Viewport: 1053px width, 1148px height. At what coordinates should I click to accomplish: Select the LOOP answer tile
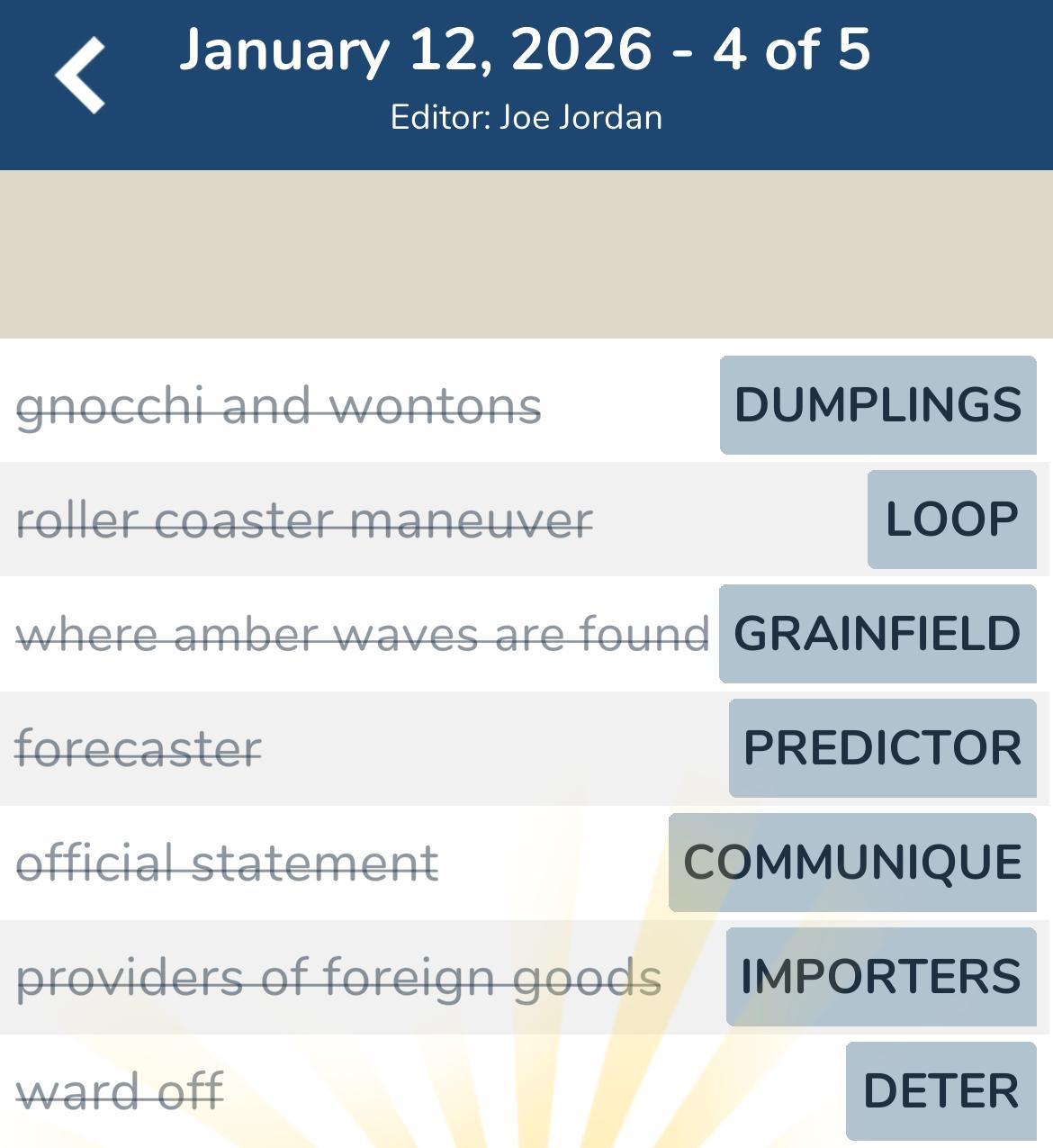point(950,519)
